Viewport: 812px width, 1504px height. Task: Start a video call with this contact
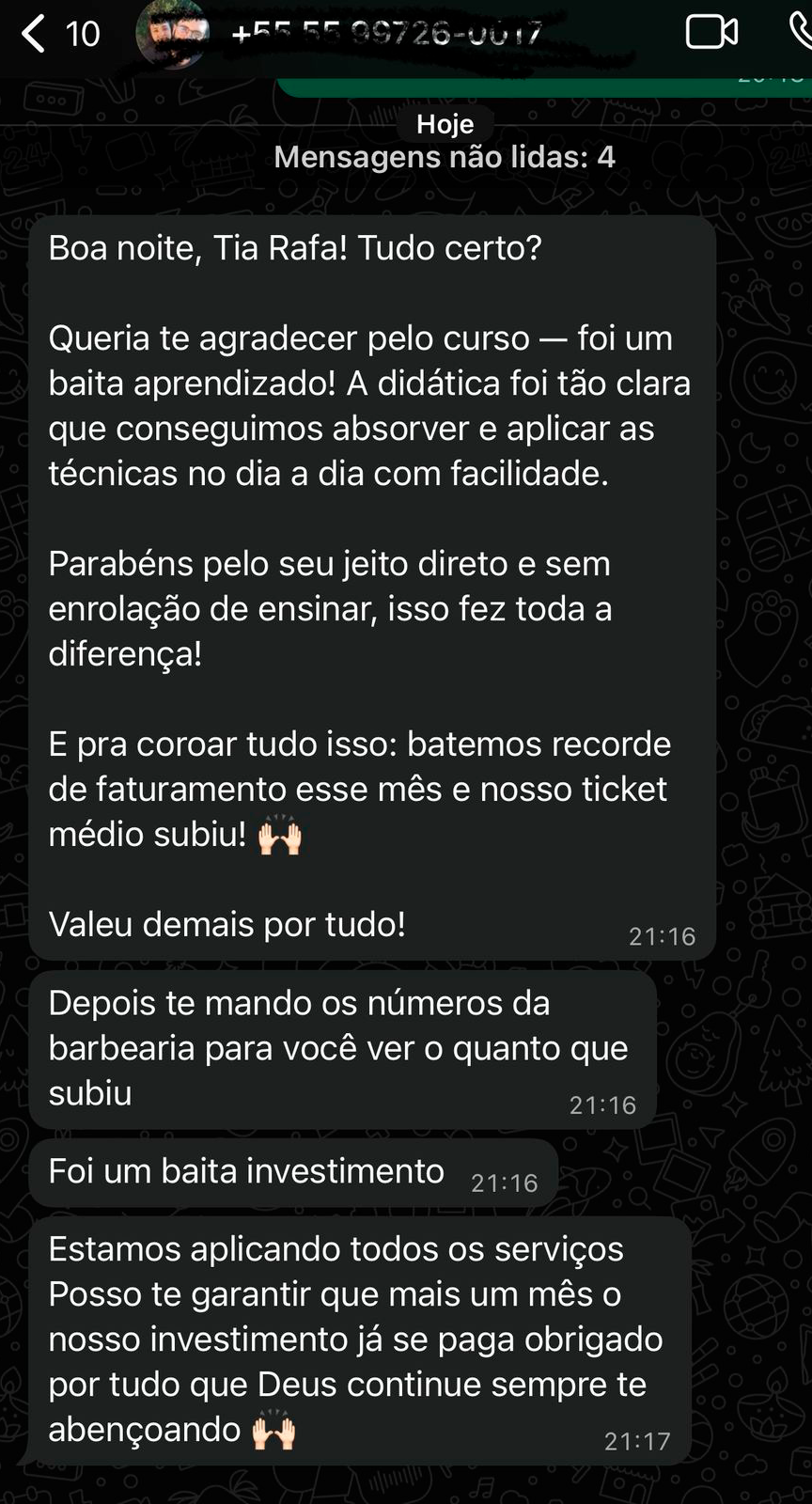711,32
